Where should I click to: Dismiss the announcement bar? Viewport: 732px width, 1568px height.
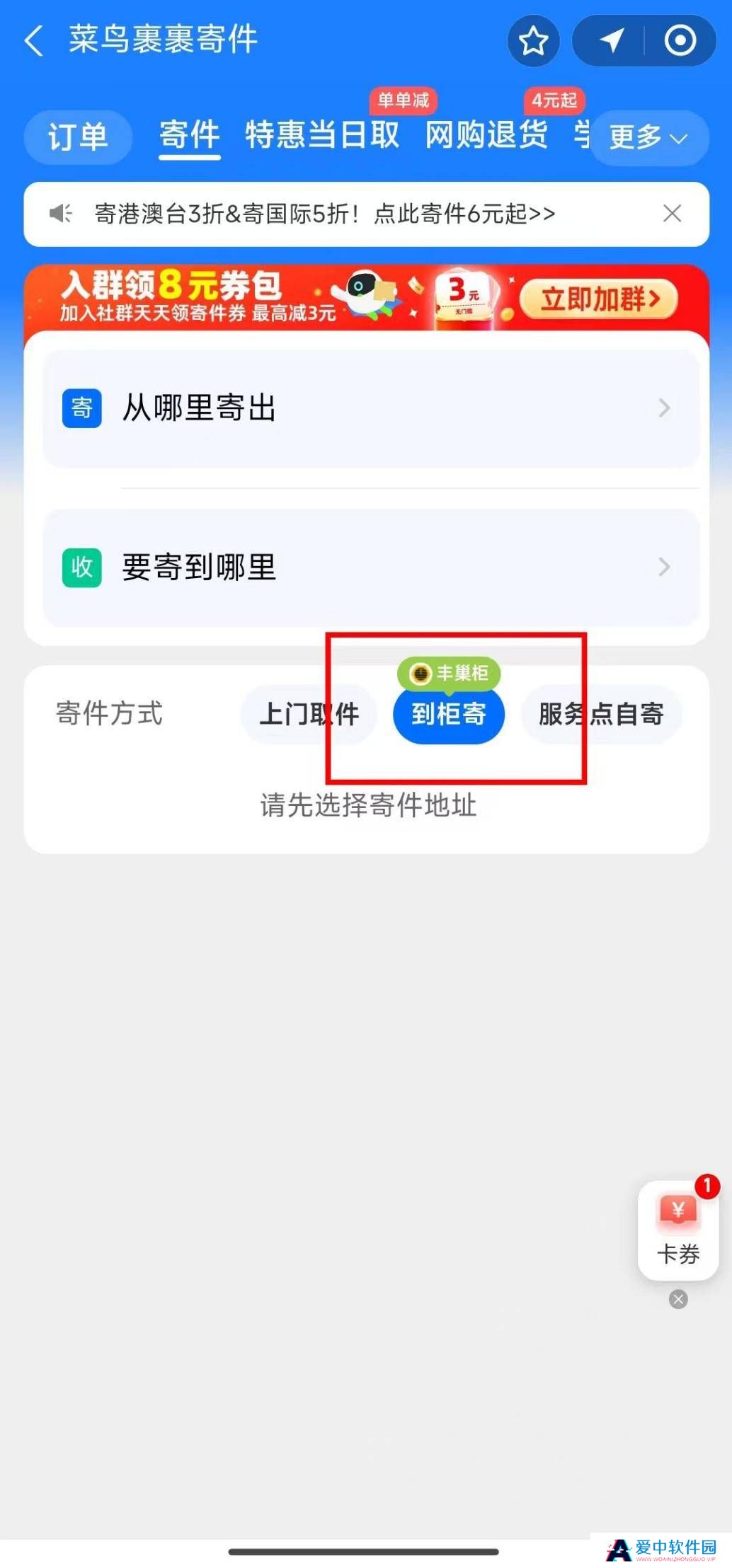(x=672, y=214)
